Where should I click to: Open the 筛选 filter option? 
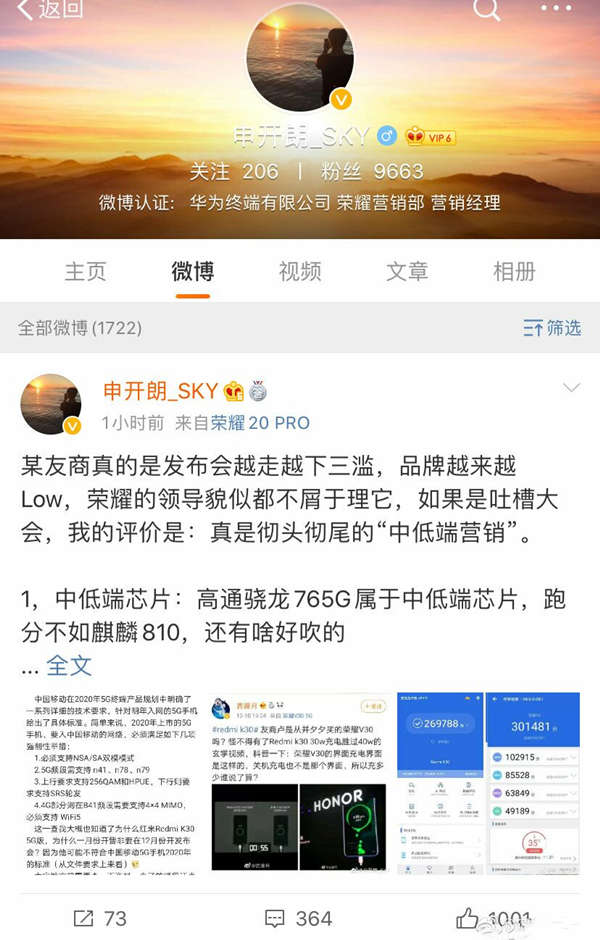552,328
